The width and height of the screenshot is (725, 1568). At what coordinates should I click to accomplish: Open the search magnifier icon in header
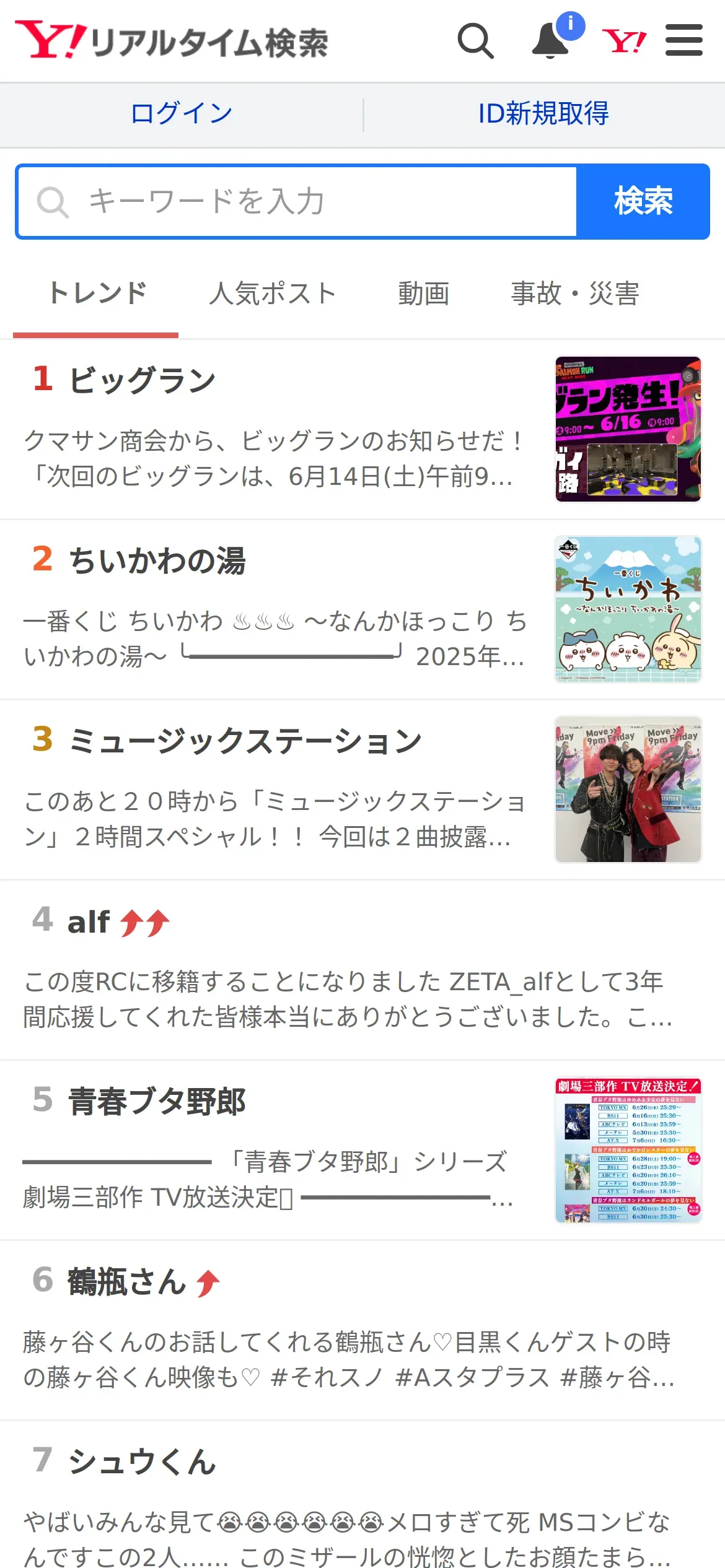[x=475, y=41]
